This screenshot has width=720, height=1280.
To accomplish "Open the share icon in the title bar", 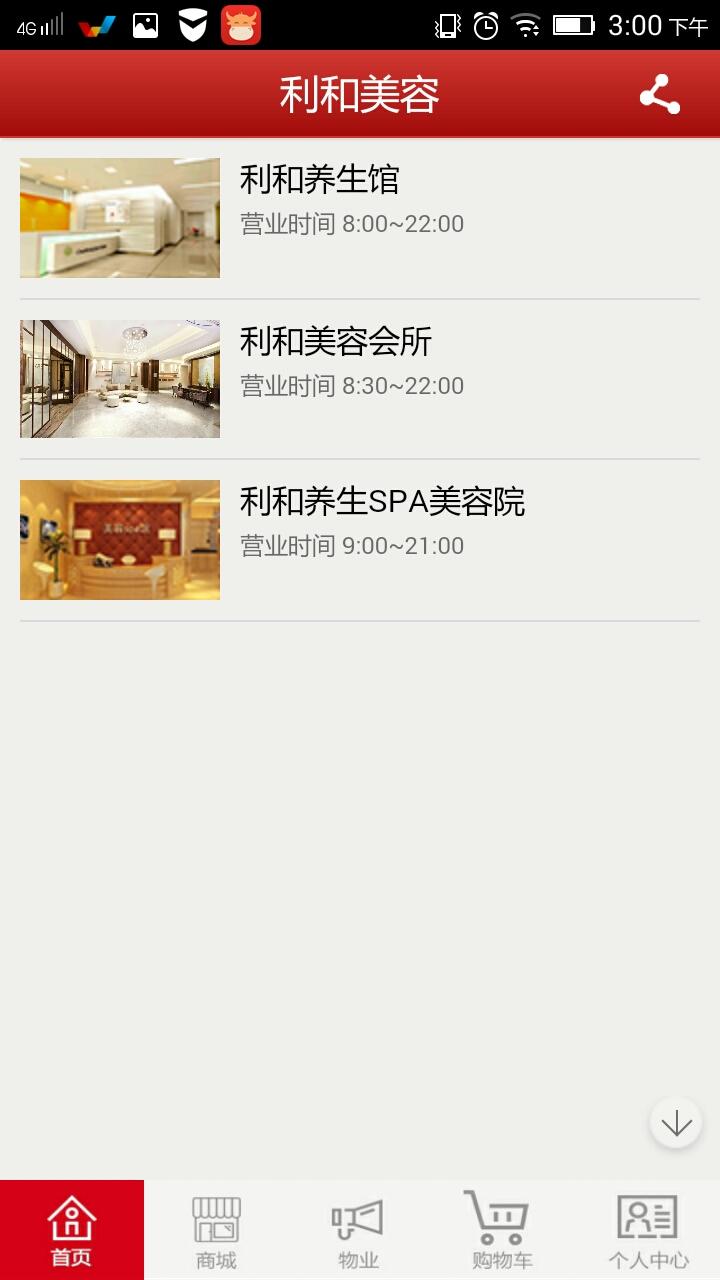I will click(x=658, y=94).
